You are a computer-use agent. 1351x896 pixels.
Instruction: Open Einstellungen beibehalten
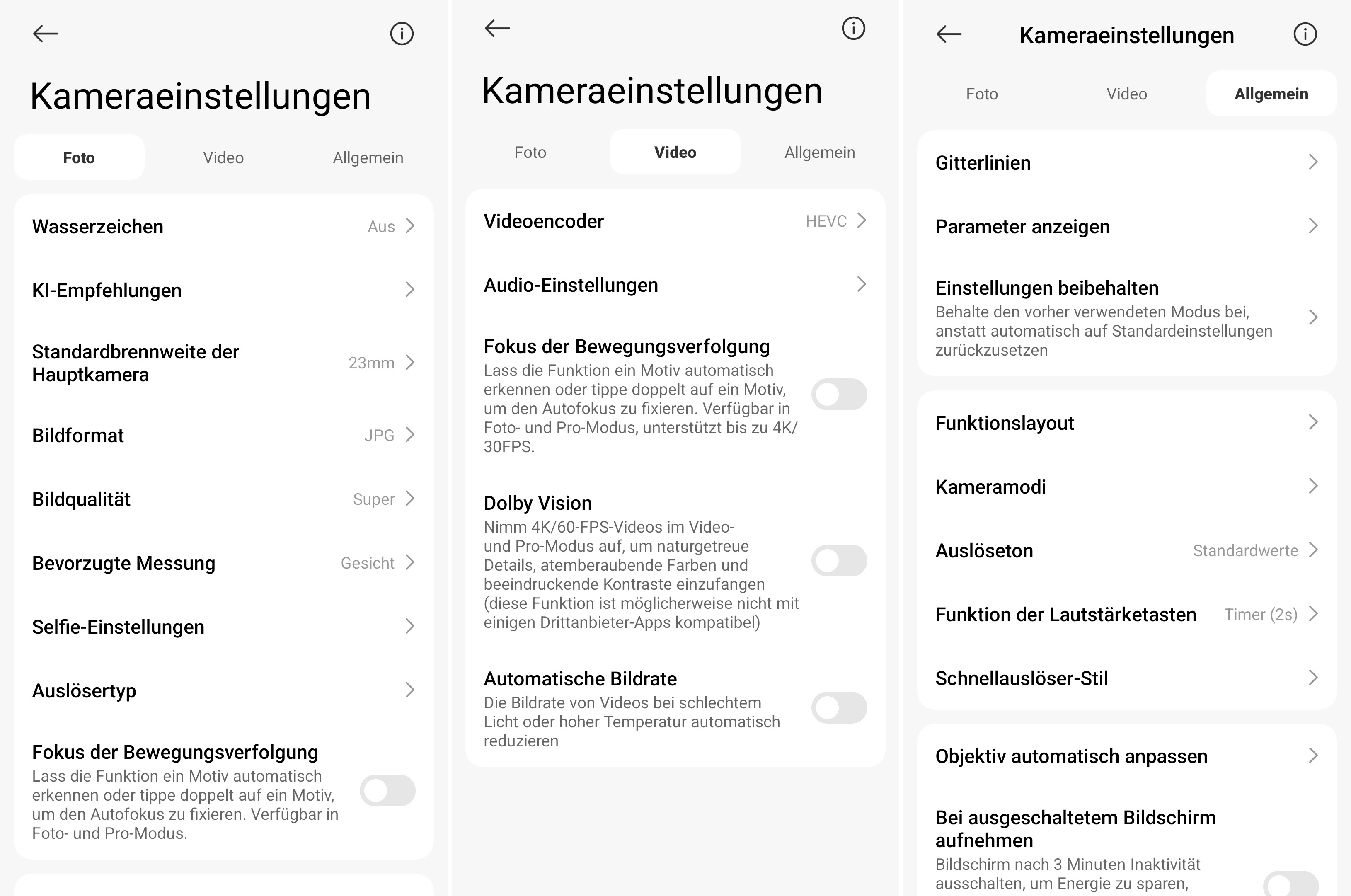1126,318
